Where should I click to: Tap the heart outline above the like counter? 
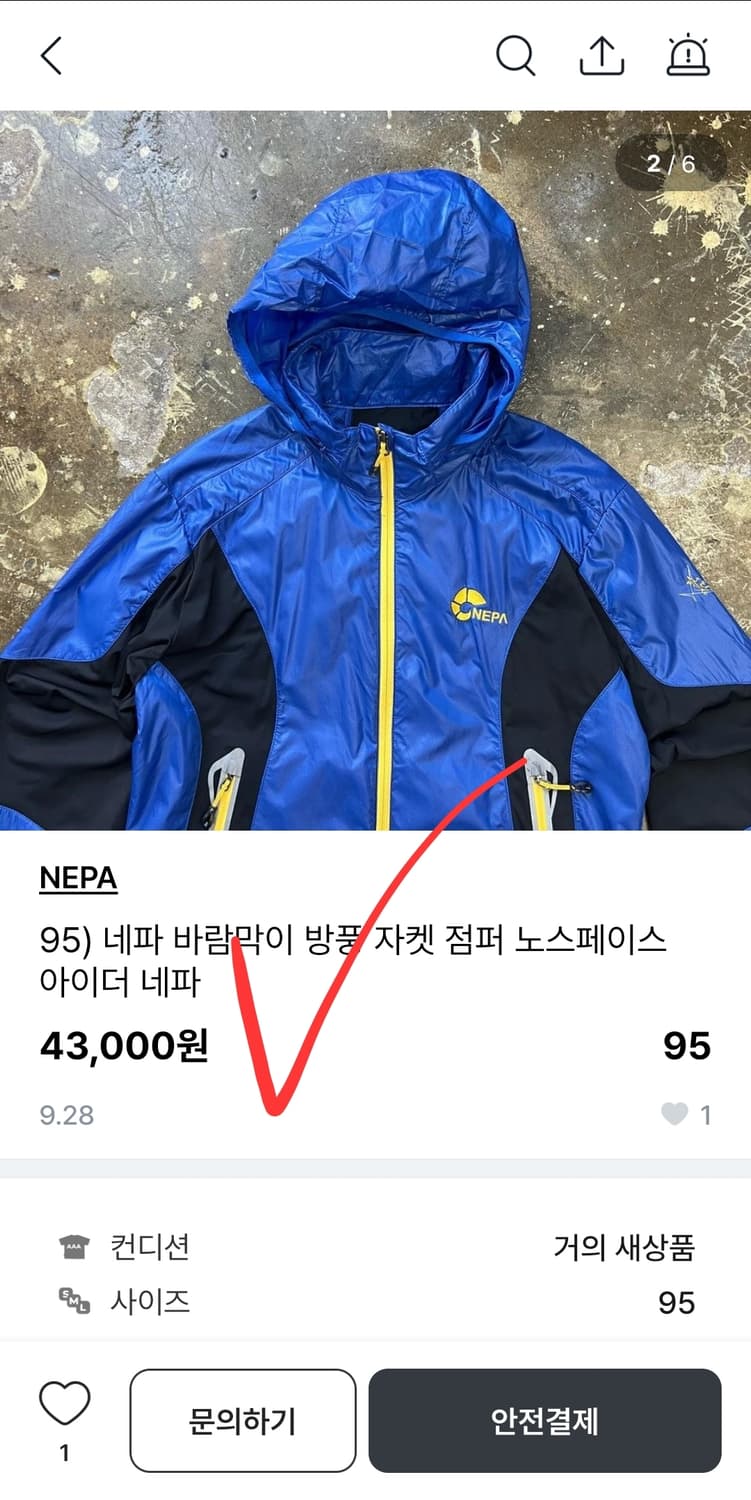64,1405
